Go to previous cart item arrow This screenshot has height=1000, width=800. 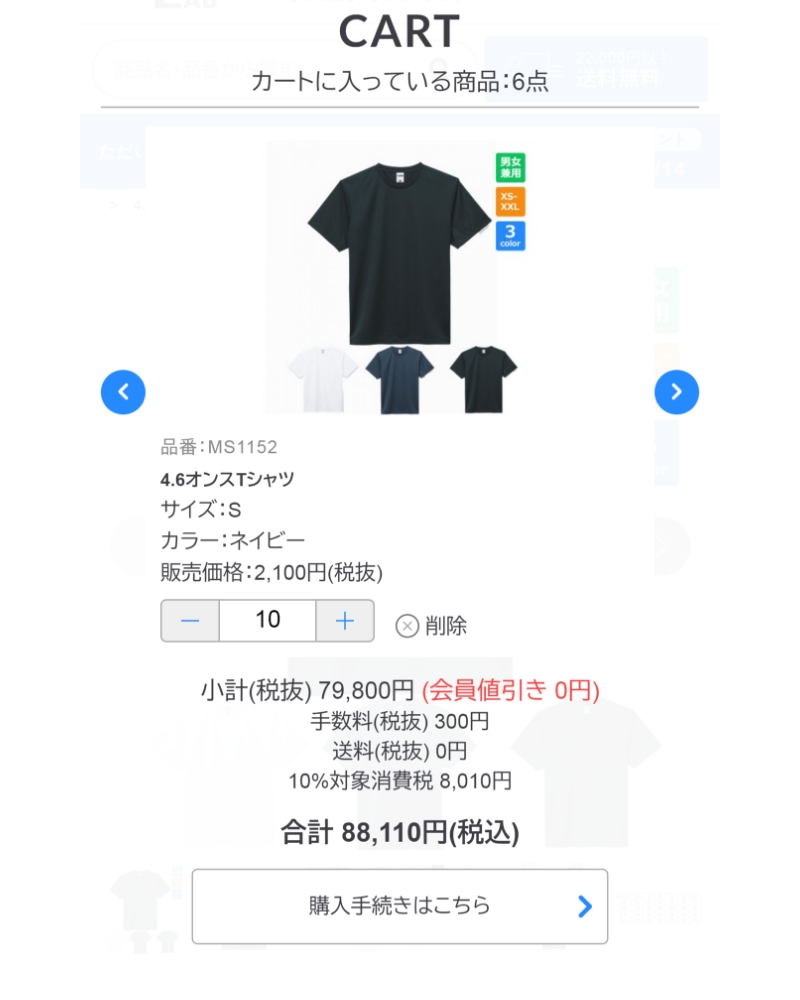pyautogui.click(x=123, y=392)
